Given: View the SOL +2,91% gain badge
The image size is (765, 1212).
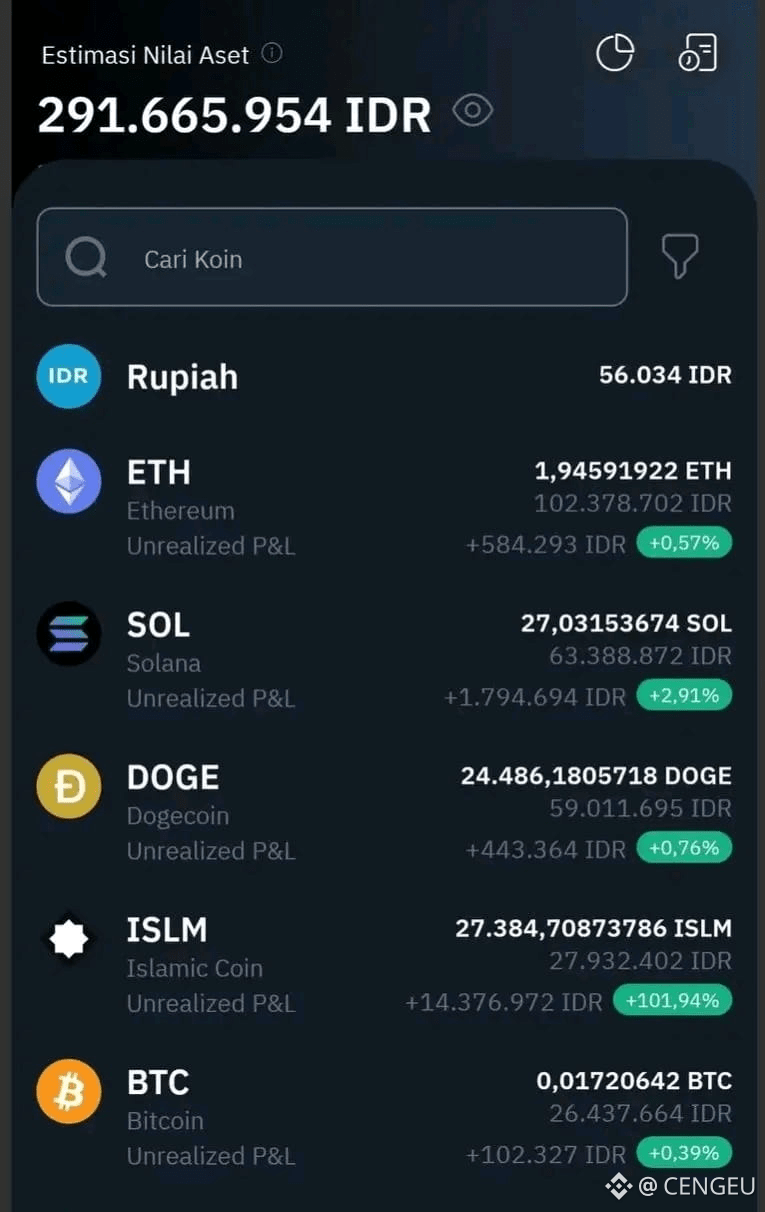Looking at the screenshot, I should [x=685, y=695].
